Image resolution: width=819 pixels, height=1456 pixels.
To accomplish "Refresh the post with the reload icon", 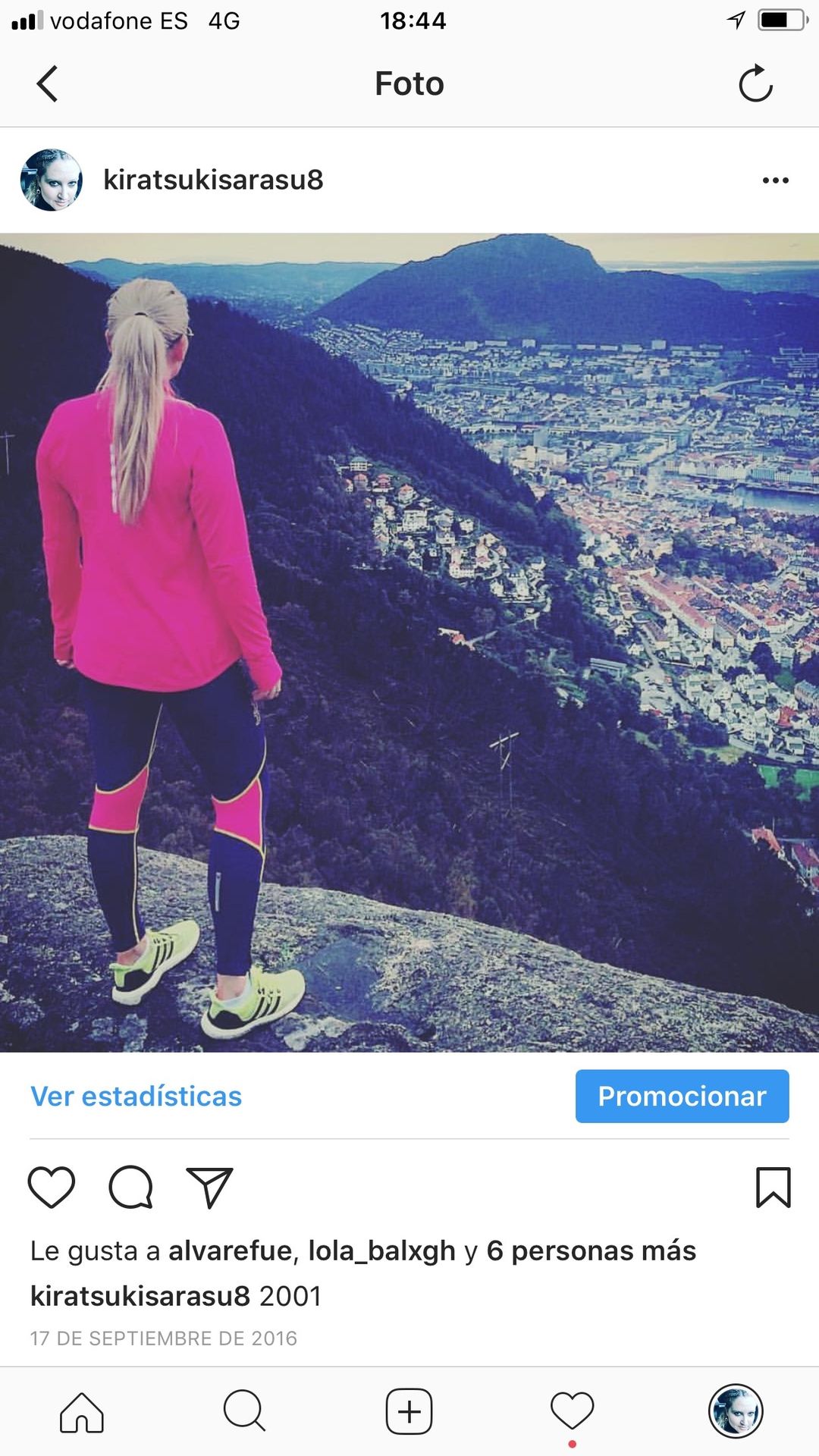I will click(755, 83).
